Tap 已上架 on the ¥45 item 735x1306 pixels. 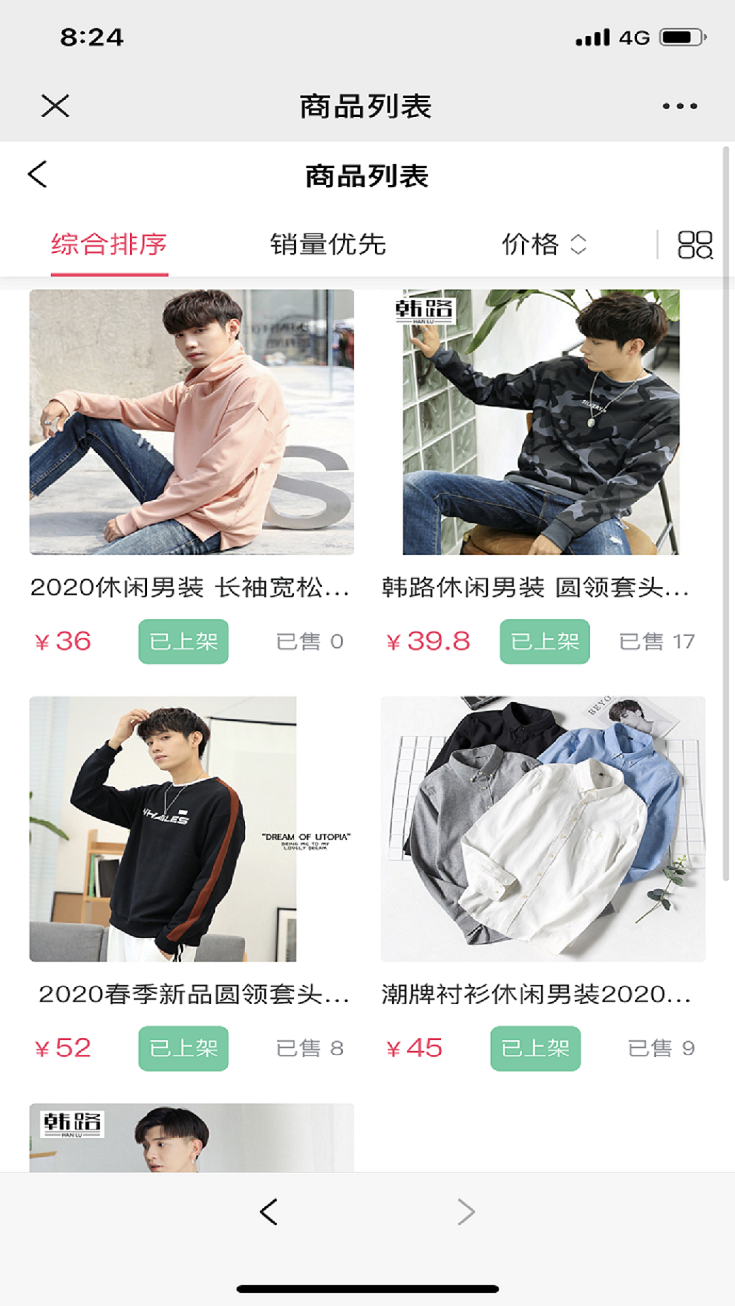point(535,1048)
